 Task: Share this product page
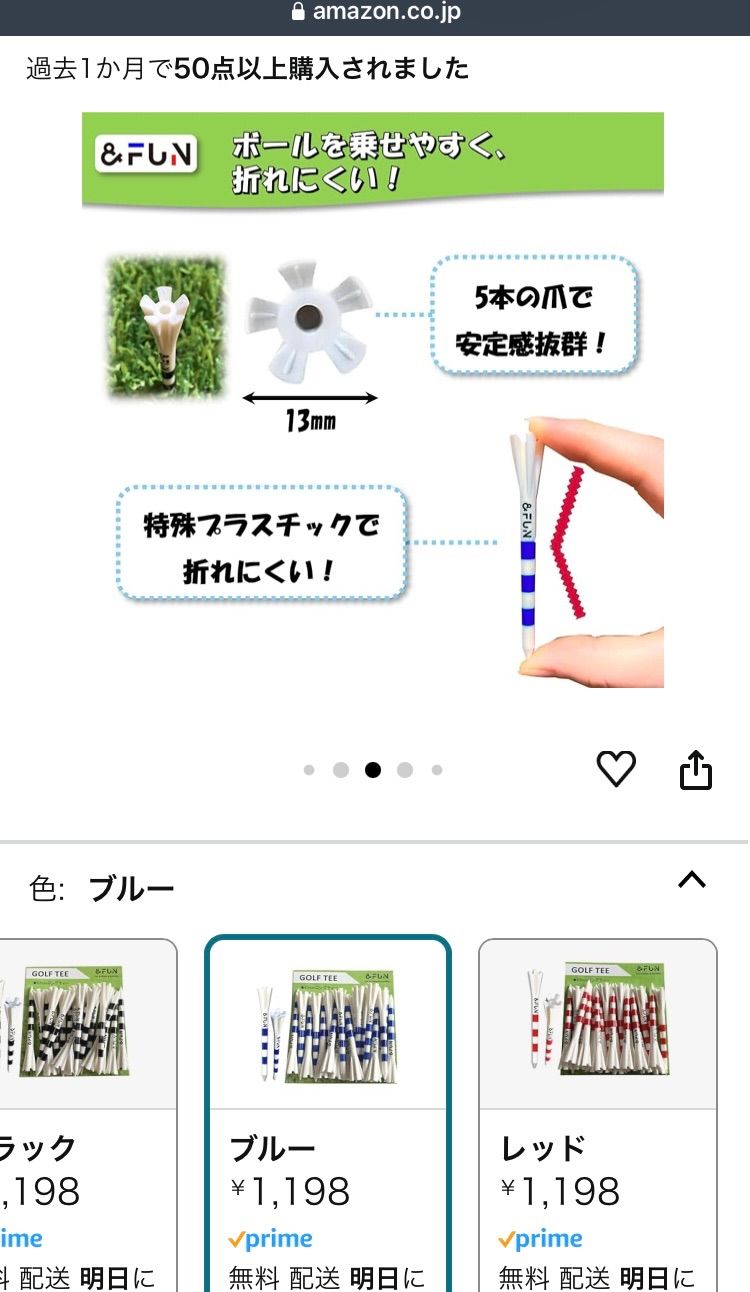pos(696,771)
